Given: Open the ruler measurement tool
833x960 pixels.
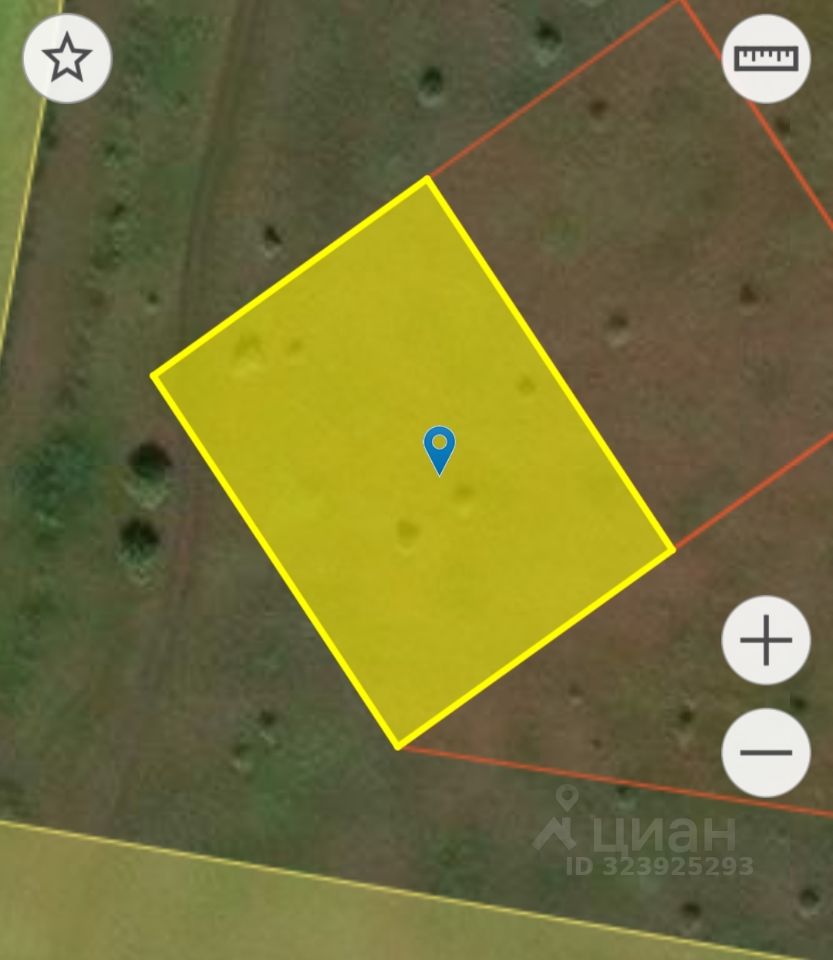Looking at the screenshot, I should pos(766,58).
